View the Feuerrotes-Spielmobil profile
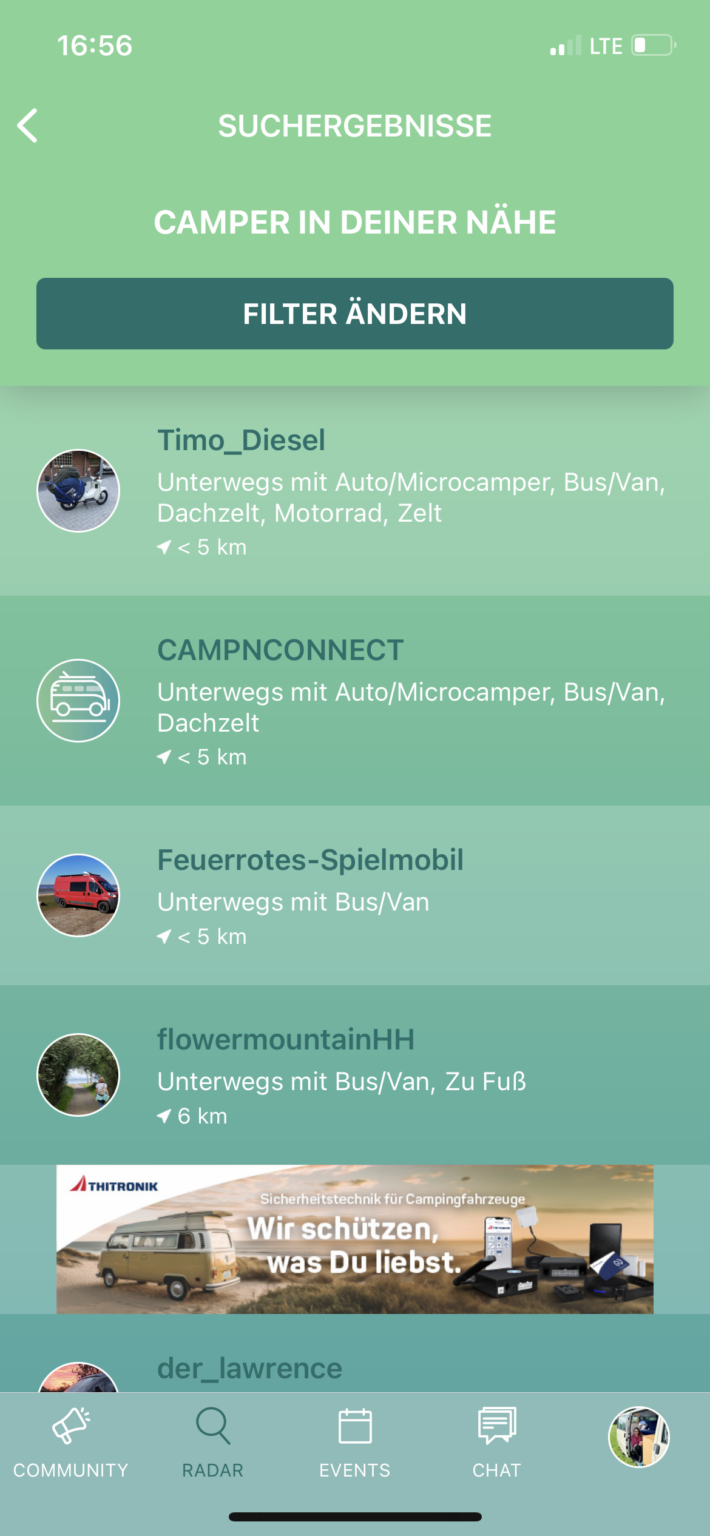Image resolution: width=710 pixels, height=1536 pixels. (355, 896)
